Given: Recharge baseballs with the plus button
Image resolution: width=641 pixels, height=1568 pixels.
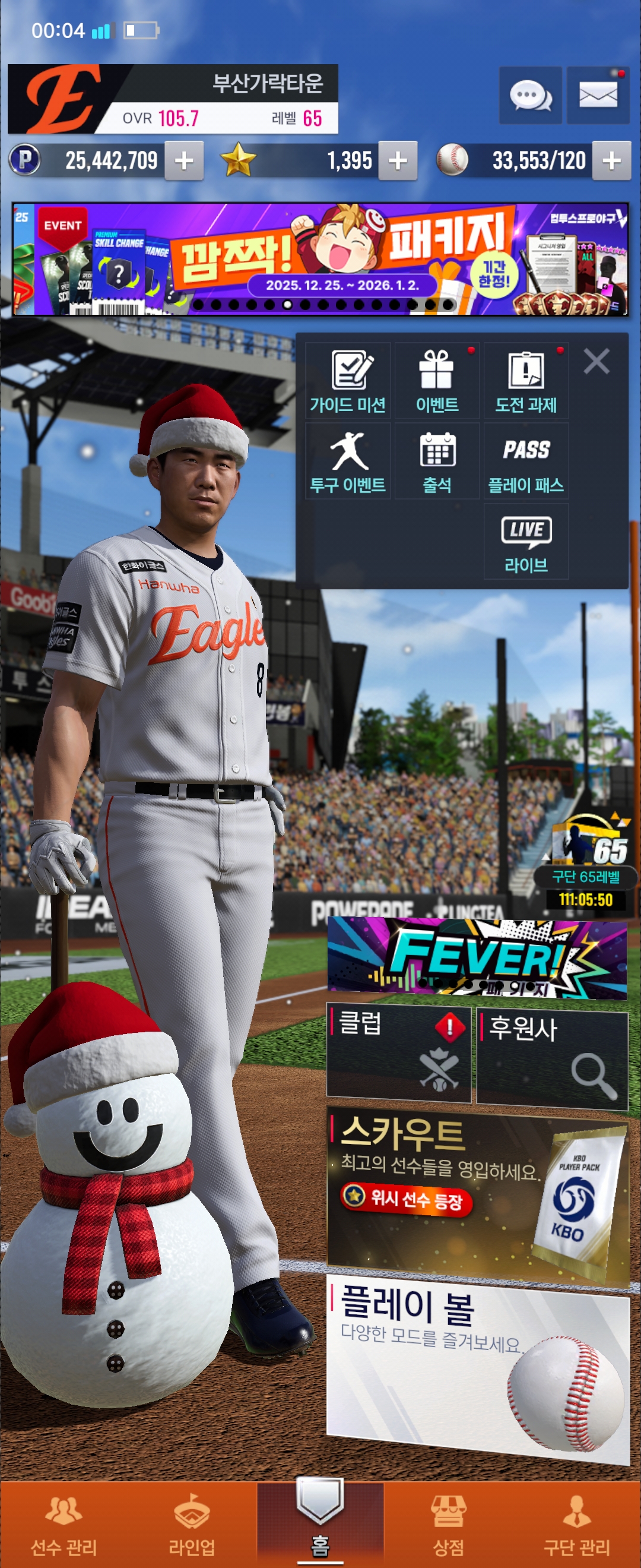Looking at the screenshot, I should click(611, 161).
